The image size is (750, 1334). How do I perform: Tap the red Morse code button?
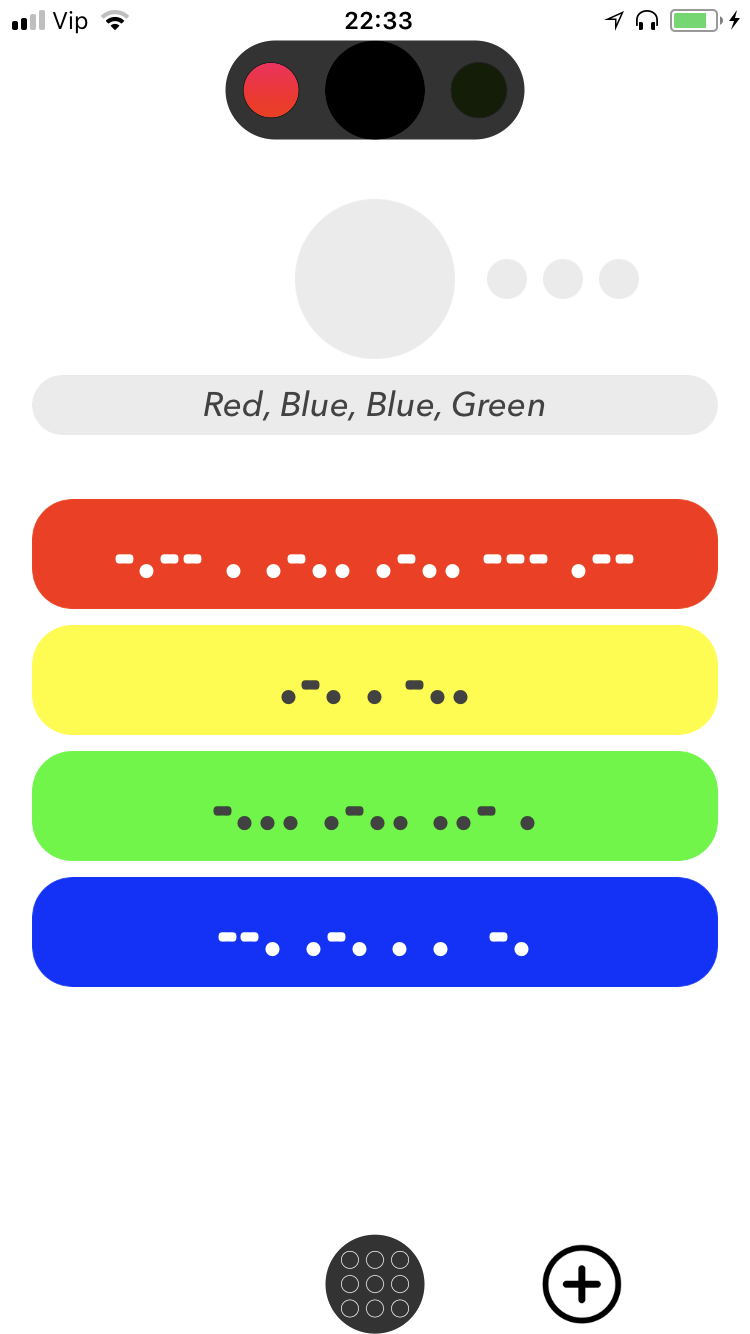tap(375, 554)
